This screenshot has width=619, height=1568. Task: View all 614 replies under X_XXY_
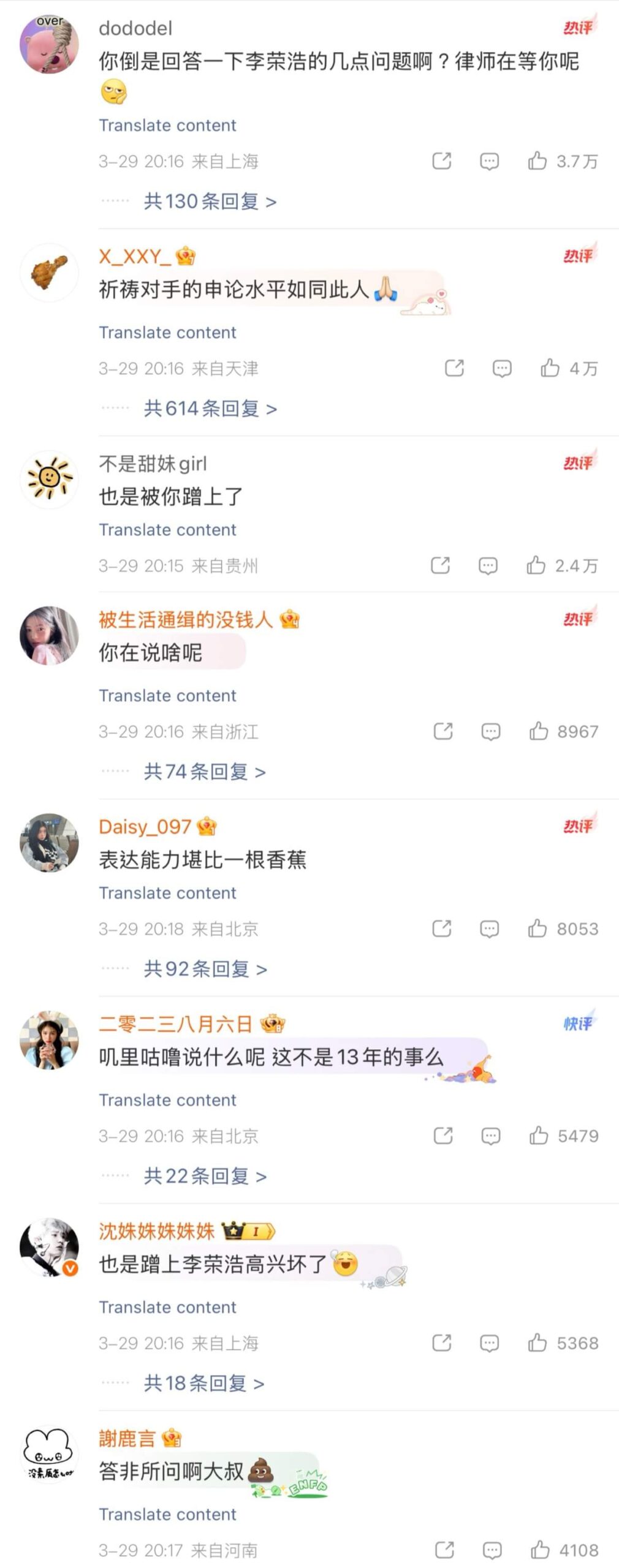tap(210, 408)
